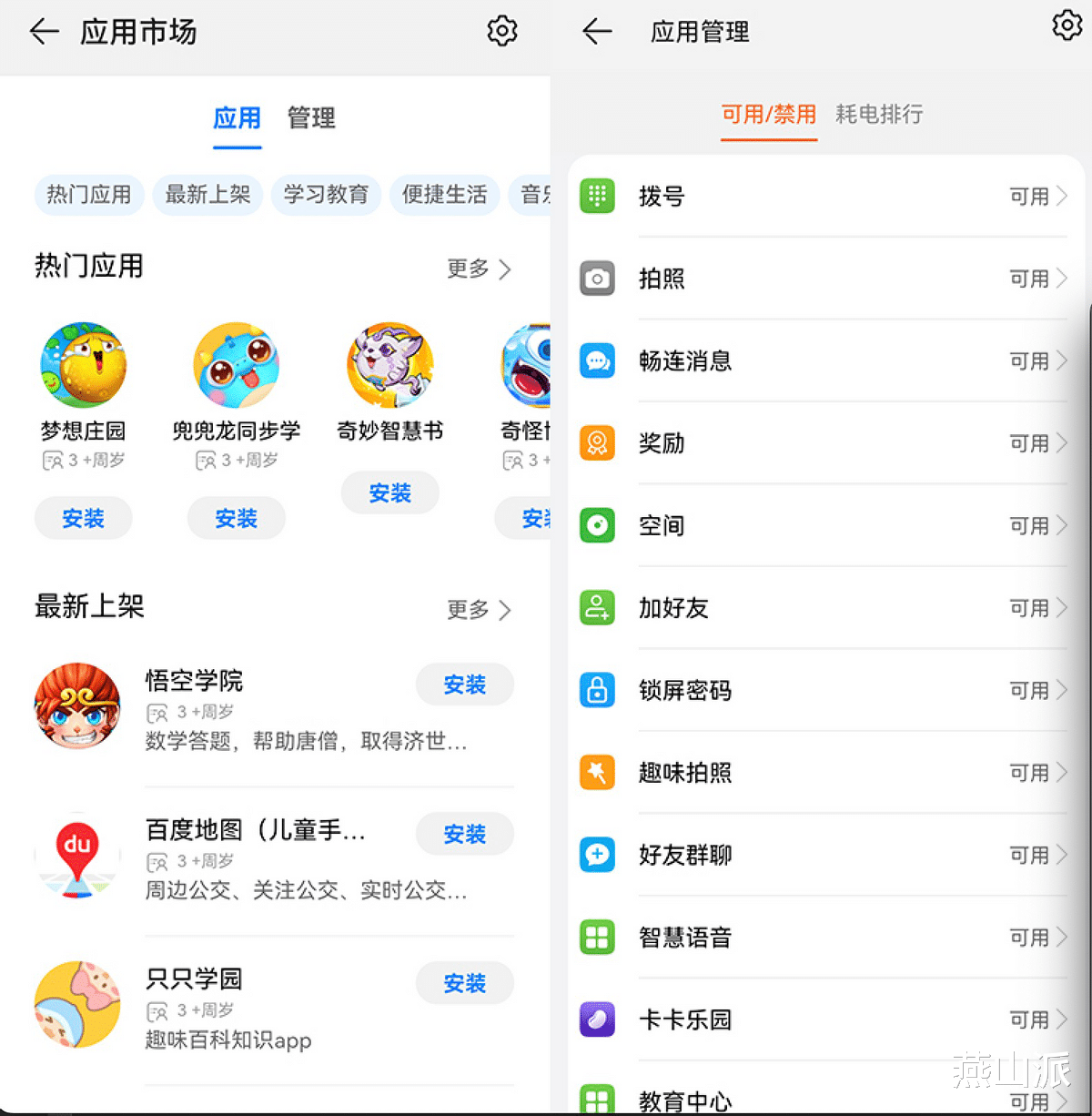Expand the 好友群聊 entry details
Viewport: 1092px width, 1116px height.
pos(1064,855)
